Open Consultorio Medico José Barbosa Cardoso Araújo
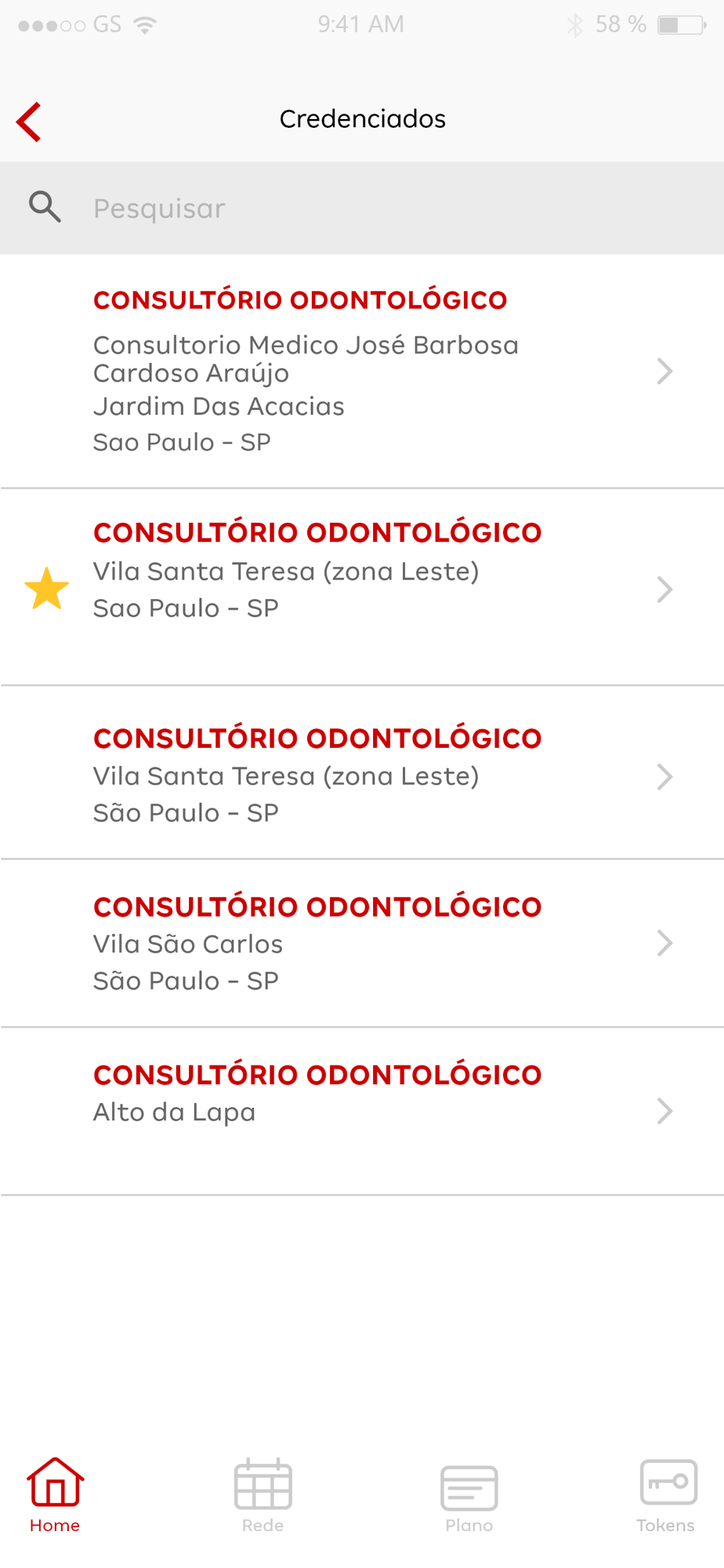This screenshot has width=724, height=1568. coord(360,371)
